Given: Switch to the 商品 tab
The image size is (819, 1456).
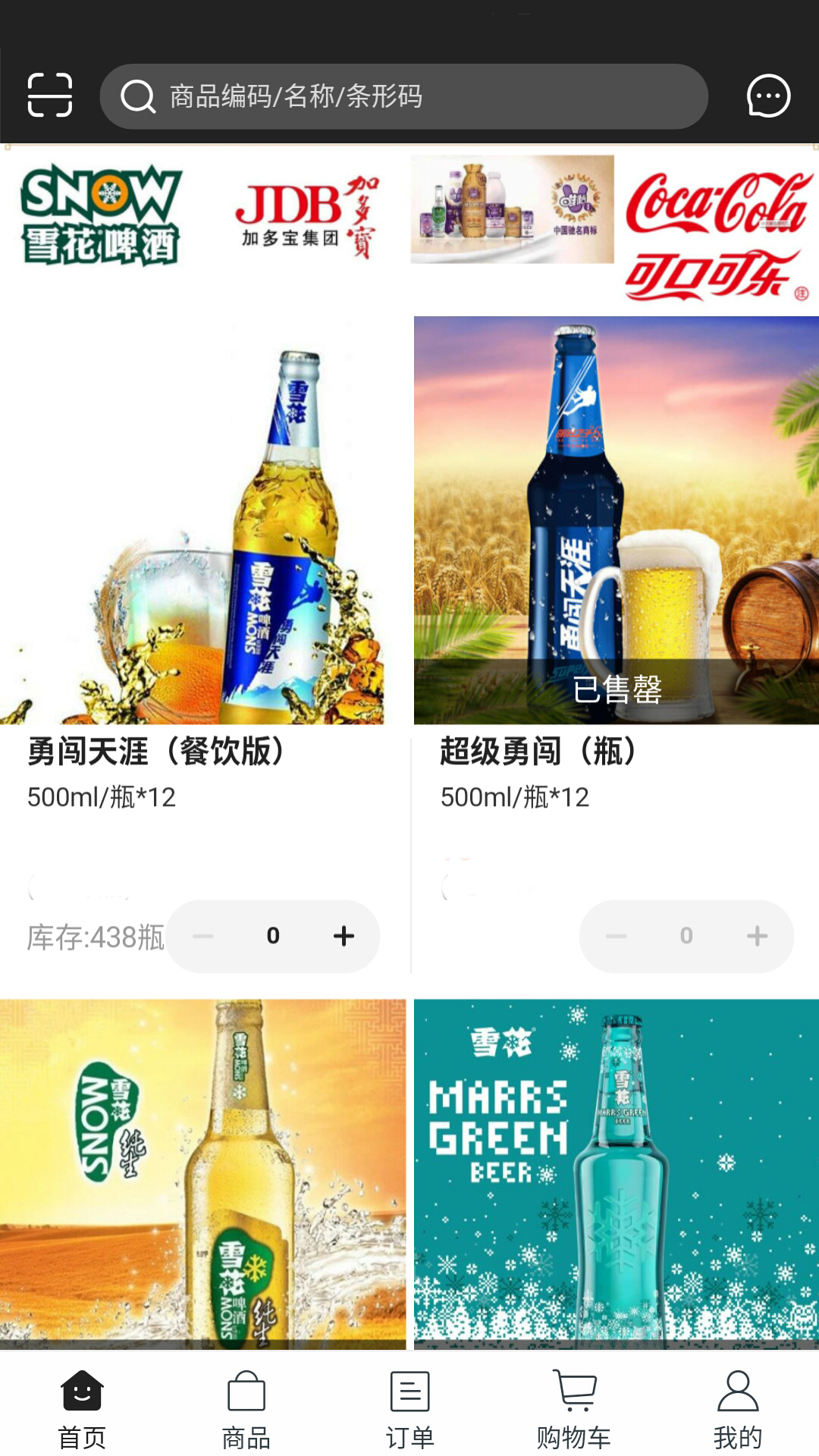Looking at the screenshot, I should 246,1407.
